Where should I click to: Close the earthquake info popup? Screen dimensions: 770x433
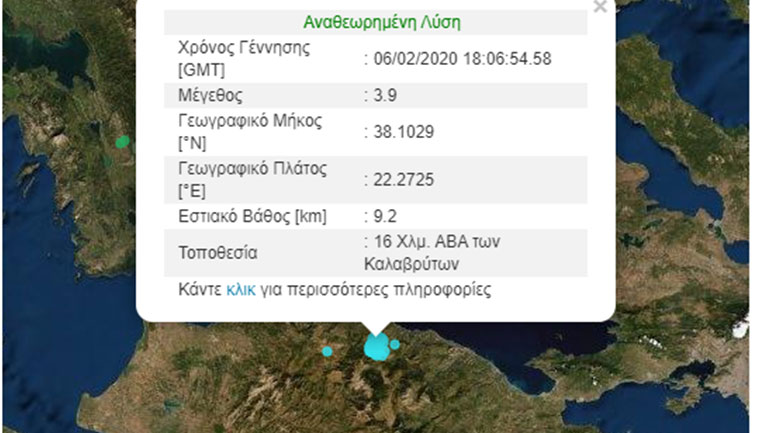600,7
